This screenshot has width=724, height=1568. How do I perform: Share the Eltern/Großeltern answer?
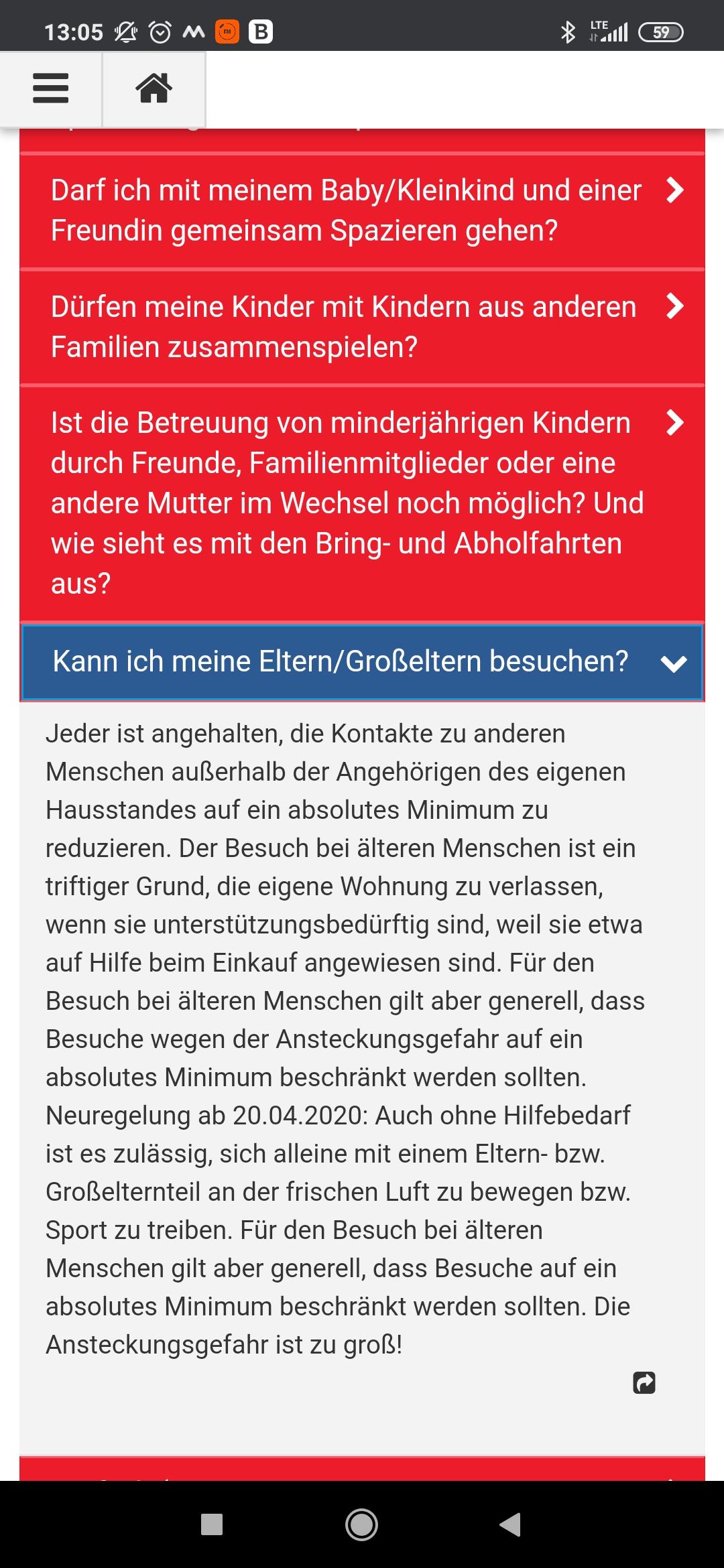[644, 1382]
